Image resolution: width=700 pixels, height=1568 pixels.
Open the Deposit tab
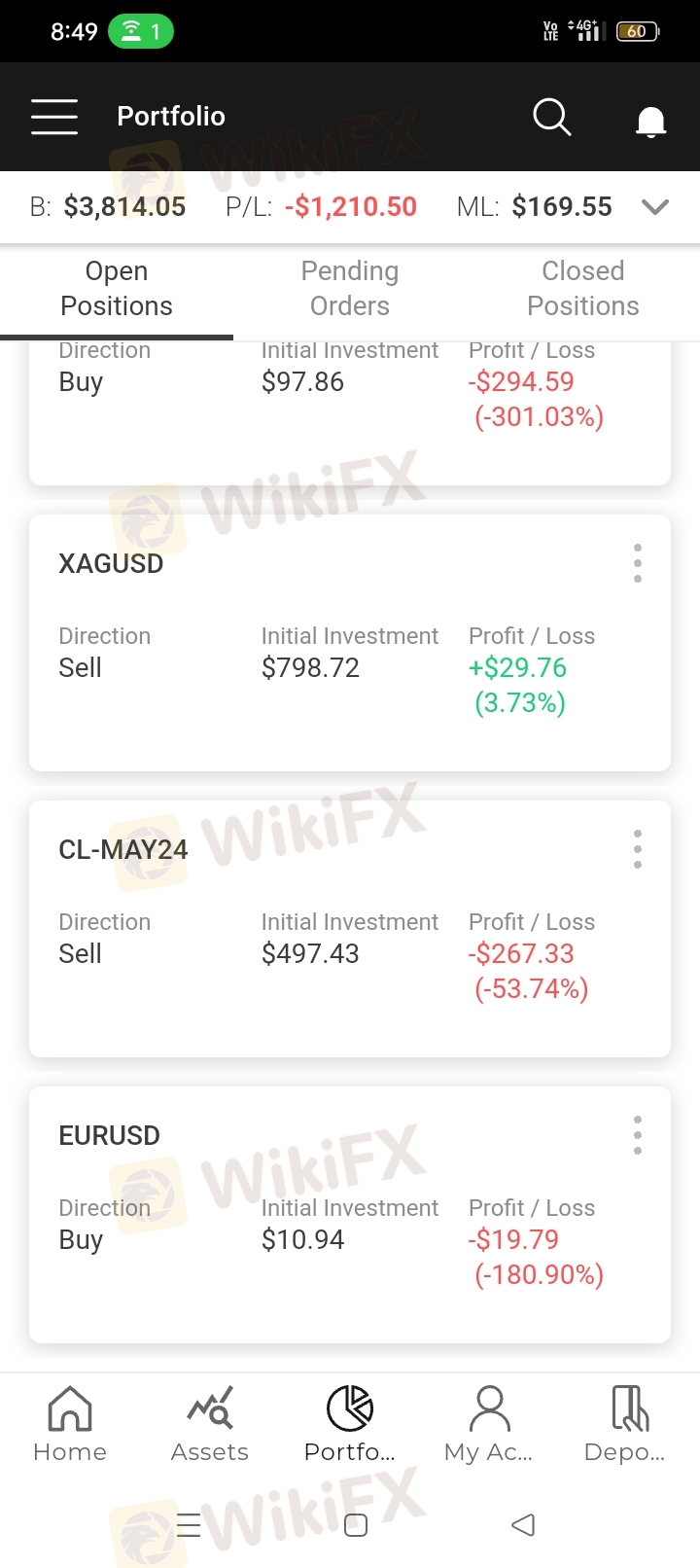tap(625, 1424)
